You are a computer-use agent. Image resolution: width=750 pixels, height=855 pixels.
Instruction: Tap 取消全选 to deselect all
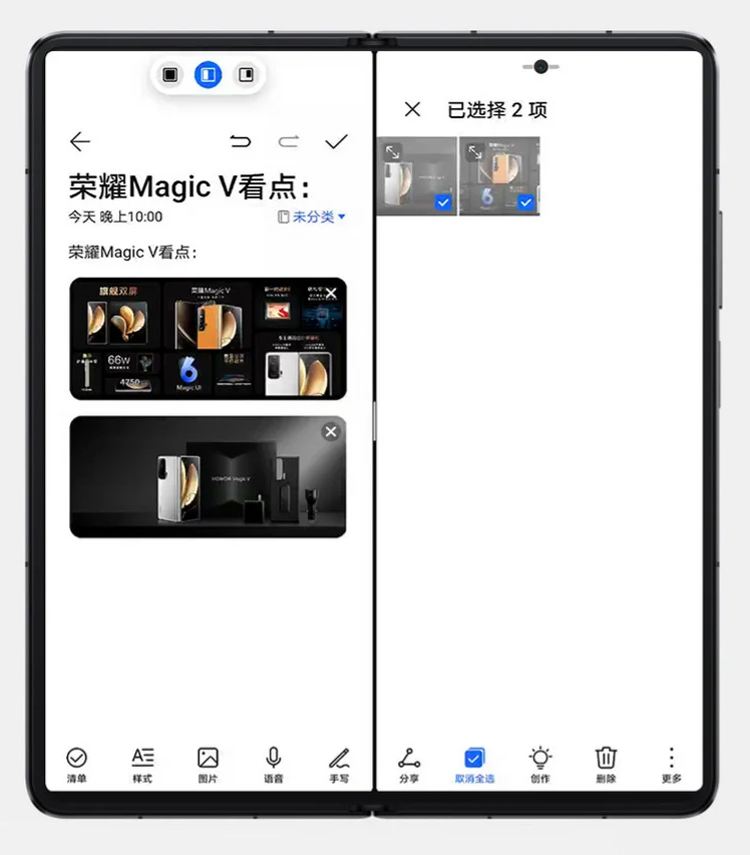[474, 764]
